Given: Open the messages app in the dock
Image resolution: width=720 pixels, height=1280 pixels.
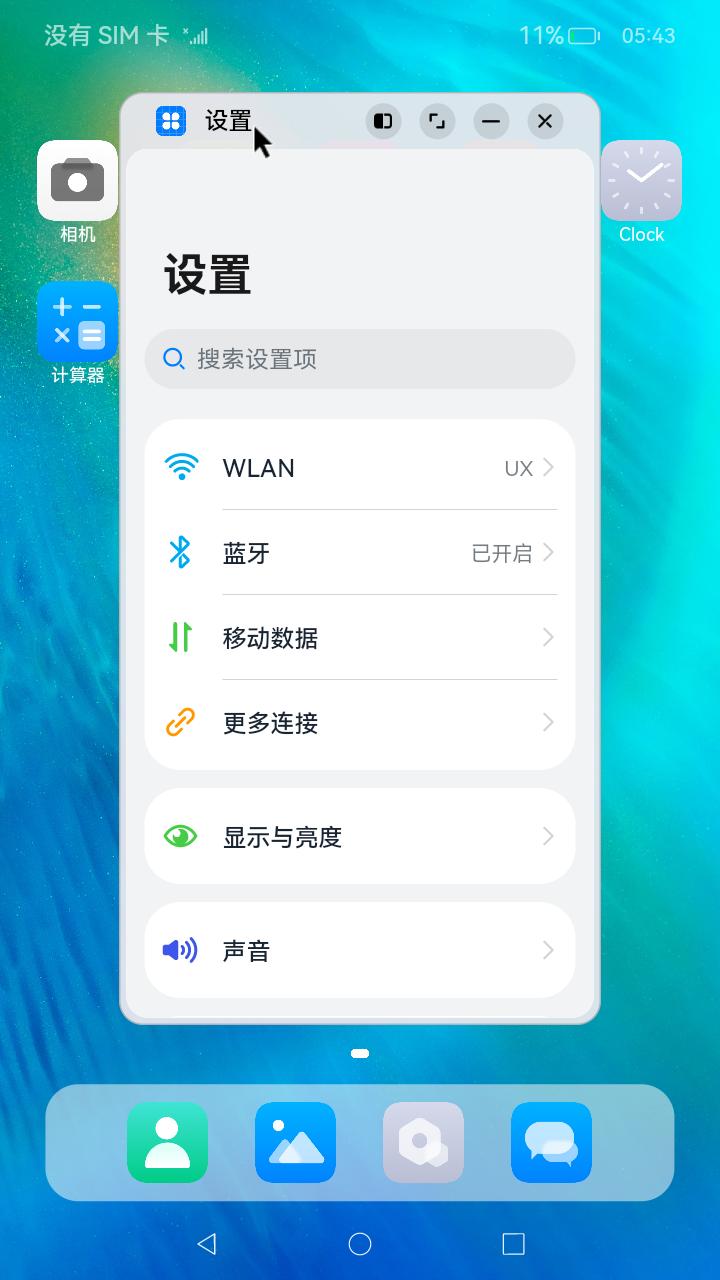Looking at the screenshot, I should tap(552, 1142).
